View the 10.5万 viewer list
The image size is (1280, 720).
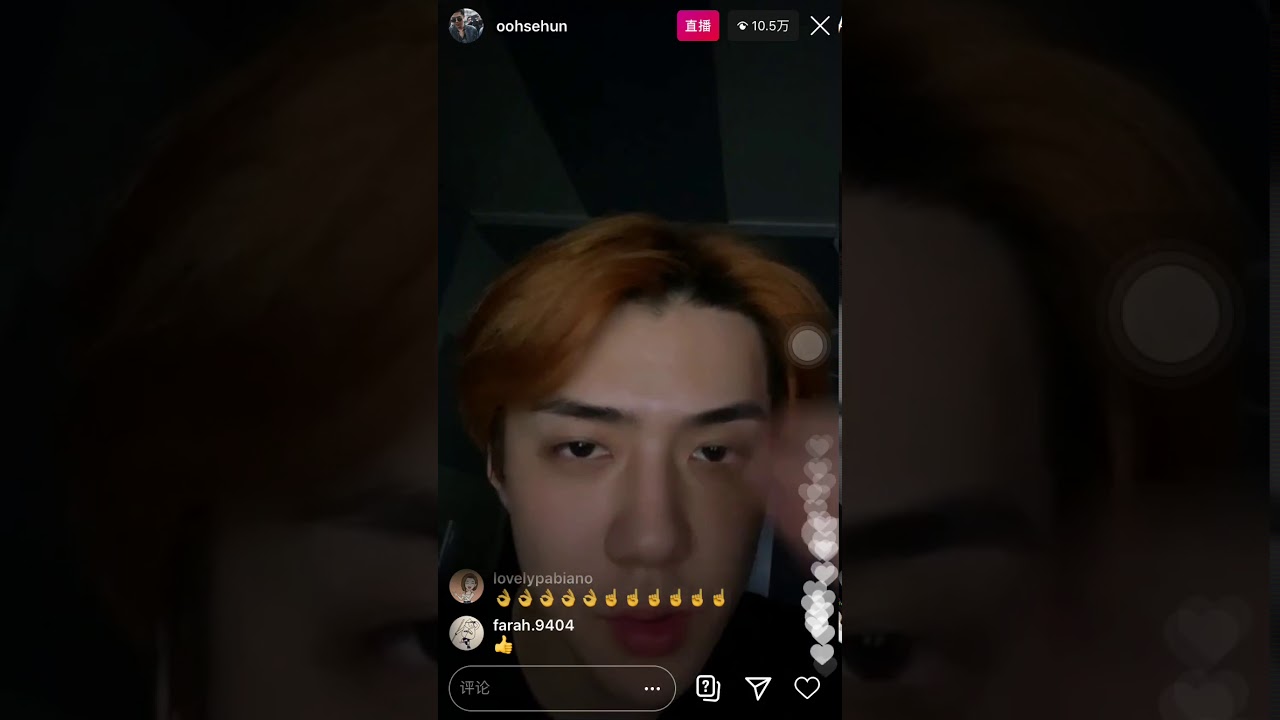(x=763, y=26)
